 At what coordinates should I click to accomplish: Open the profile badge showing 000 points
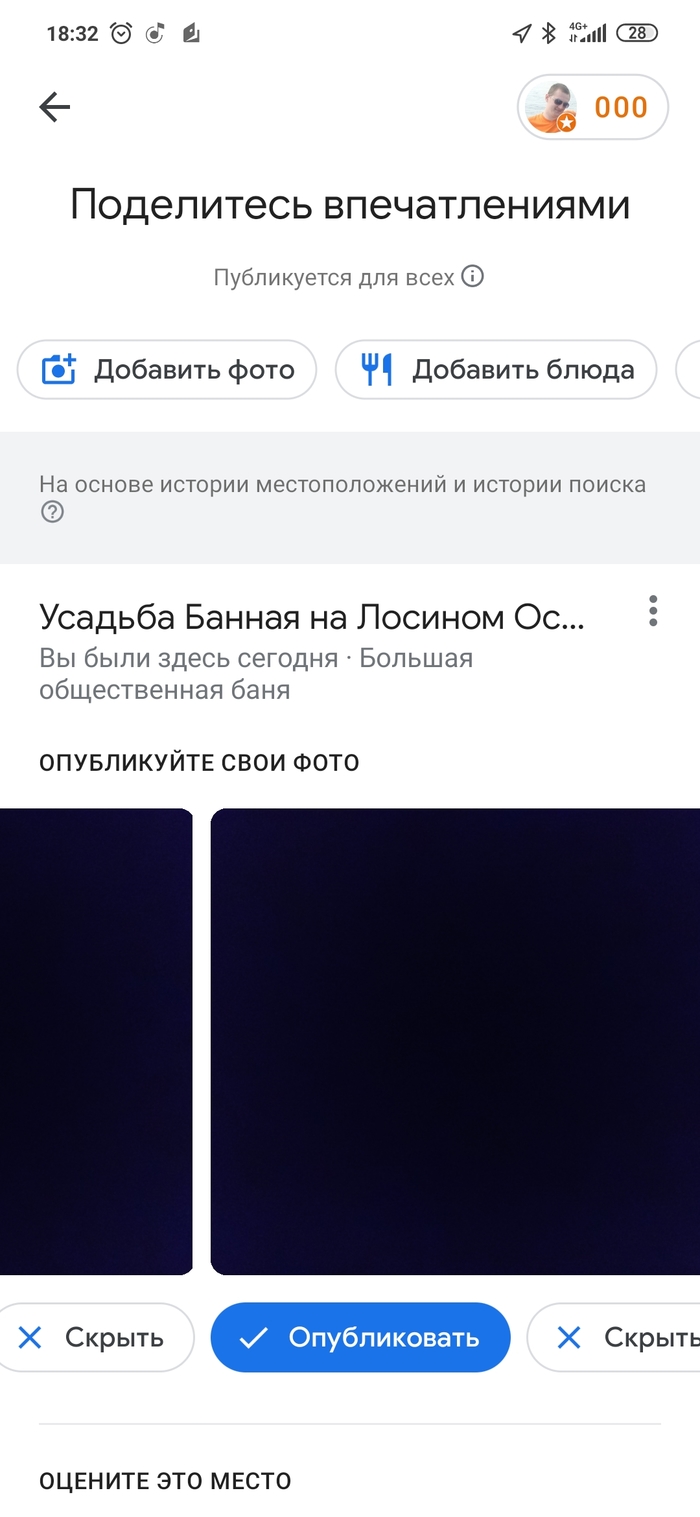click(592, 107)
